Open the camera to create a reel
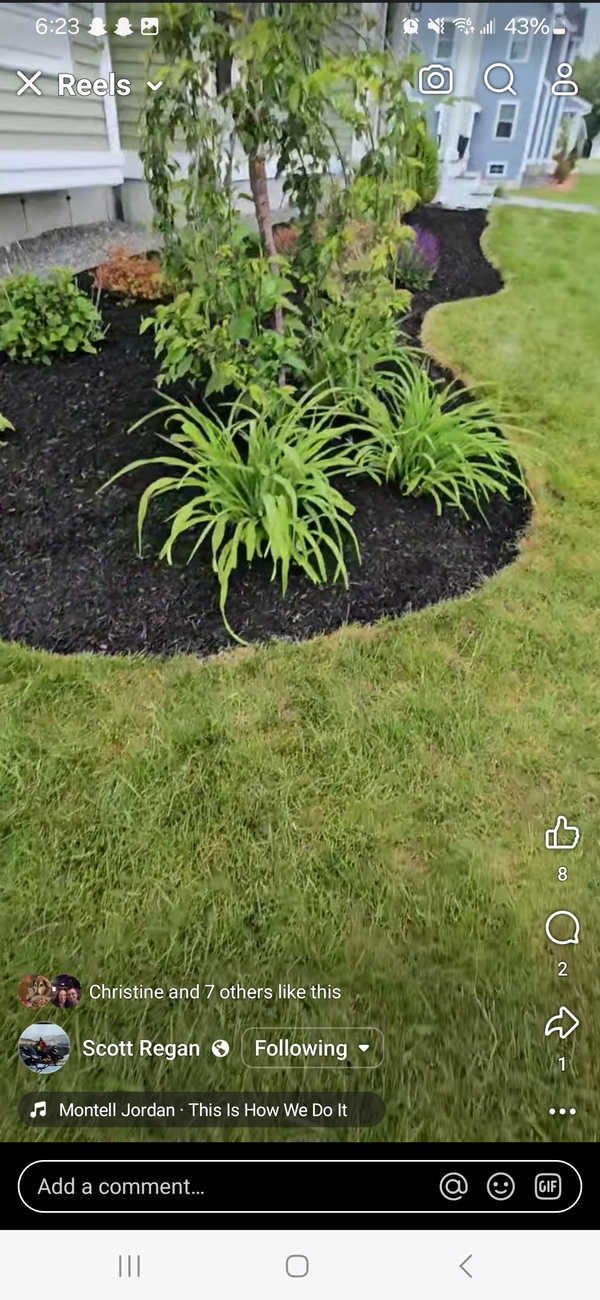The width and height of the screenshot is (600, 1300). [435, 80]
